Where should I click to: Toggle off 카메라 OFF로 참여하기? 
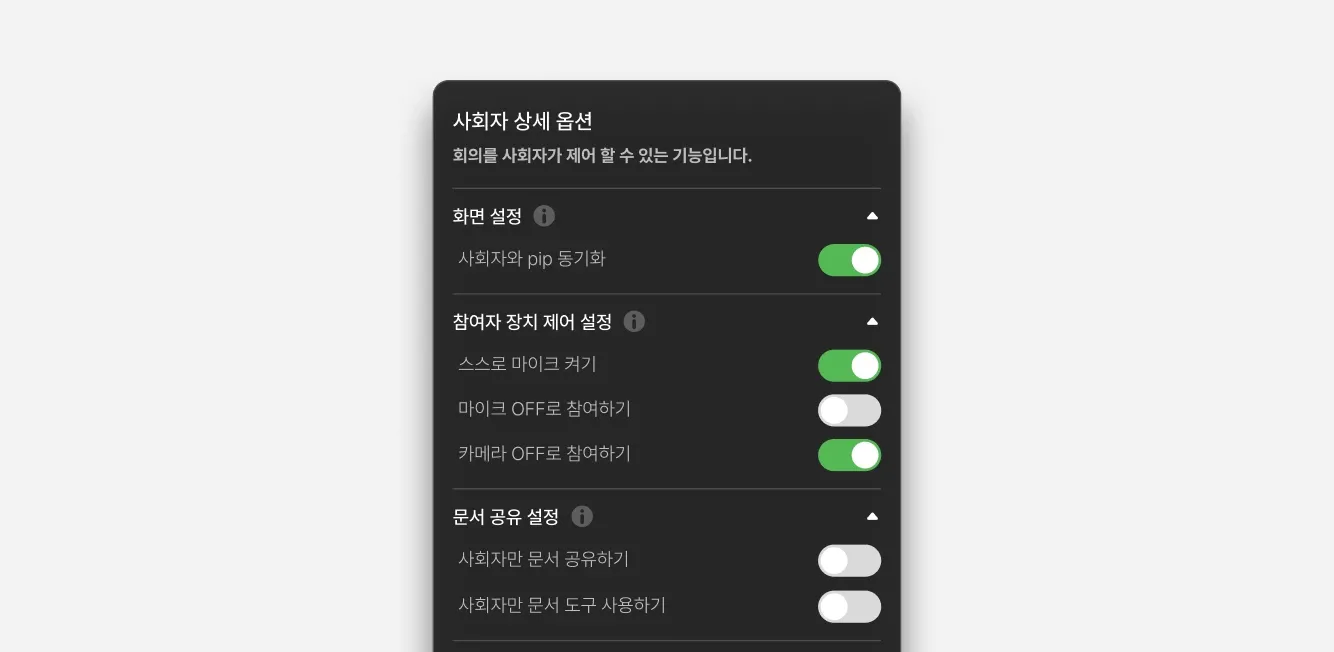(x=849, y=456)
